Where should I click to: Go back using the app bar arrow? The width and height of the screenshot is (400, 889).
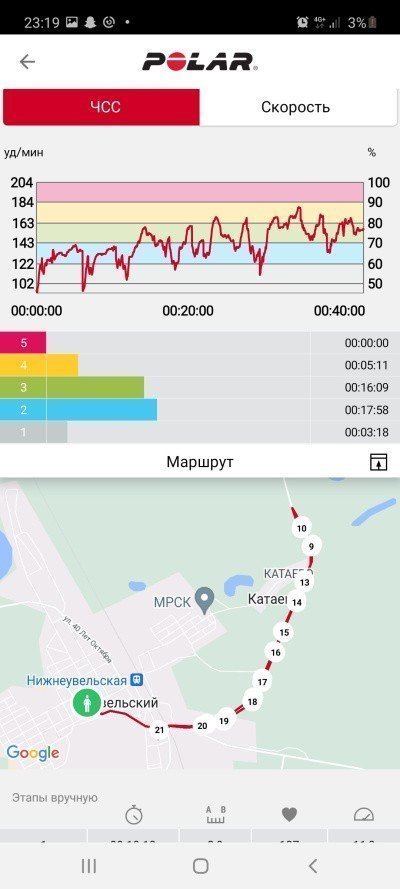[x=27, y=61]
